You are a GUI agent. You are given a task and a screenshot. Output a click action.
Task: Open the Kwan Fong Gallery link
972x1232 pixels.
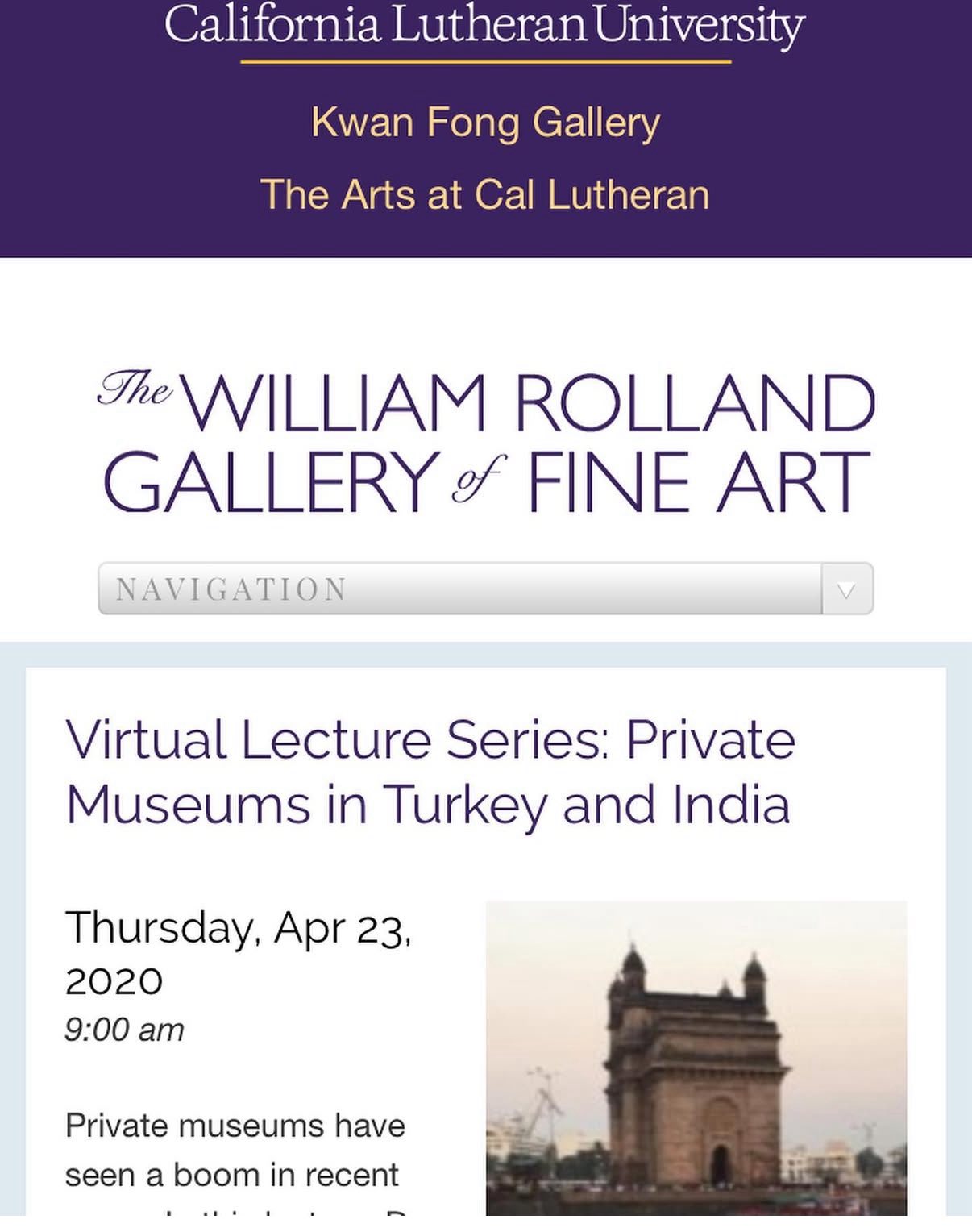pos(485,123)
